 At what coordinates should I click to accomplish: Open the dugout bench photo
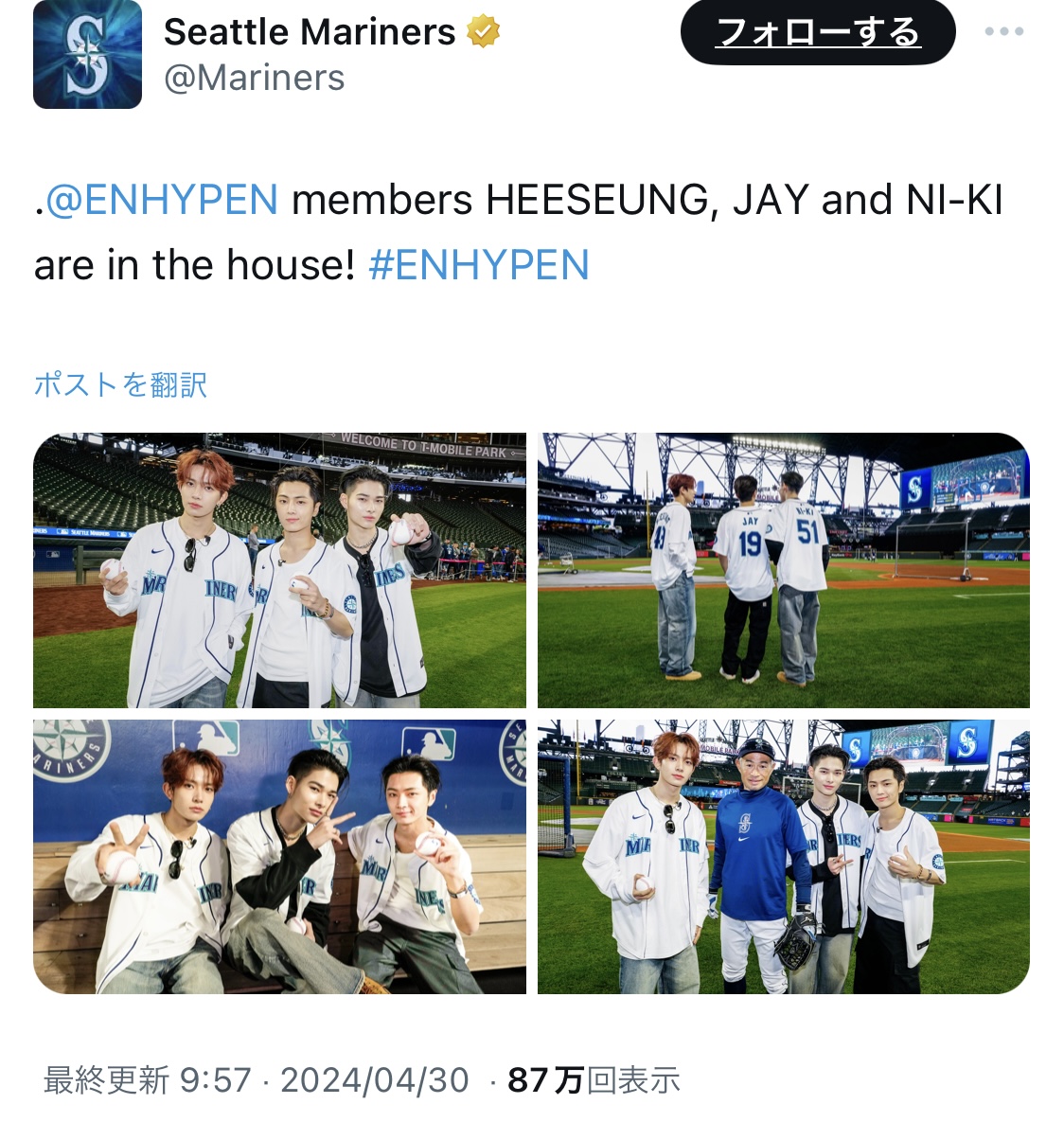pos(279,856)
